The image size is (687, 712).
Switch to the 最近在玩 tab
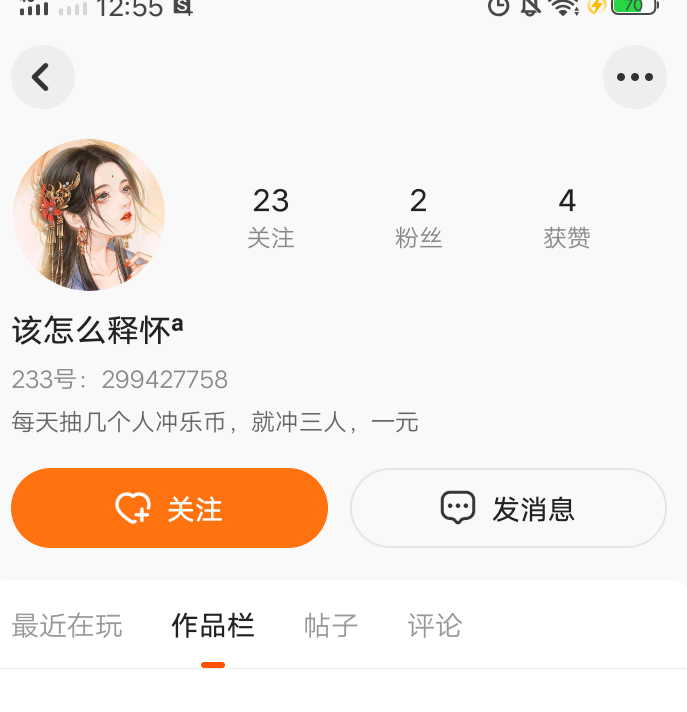coord(67,626)
